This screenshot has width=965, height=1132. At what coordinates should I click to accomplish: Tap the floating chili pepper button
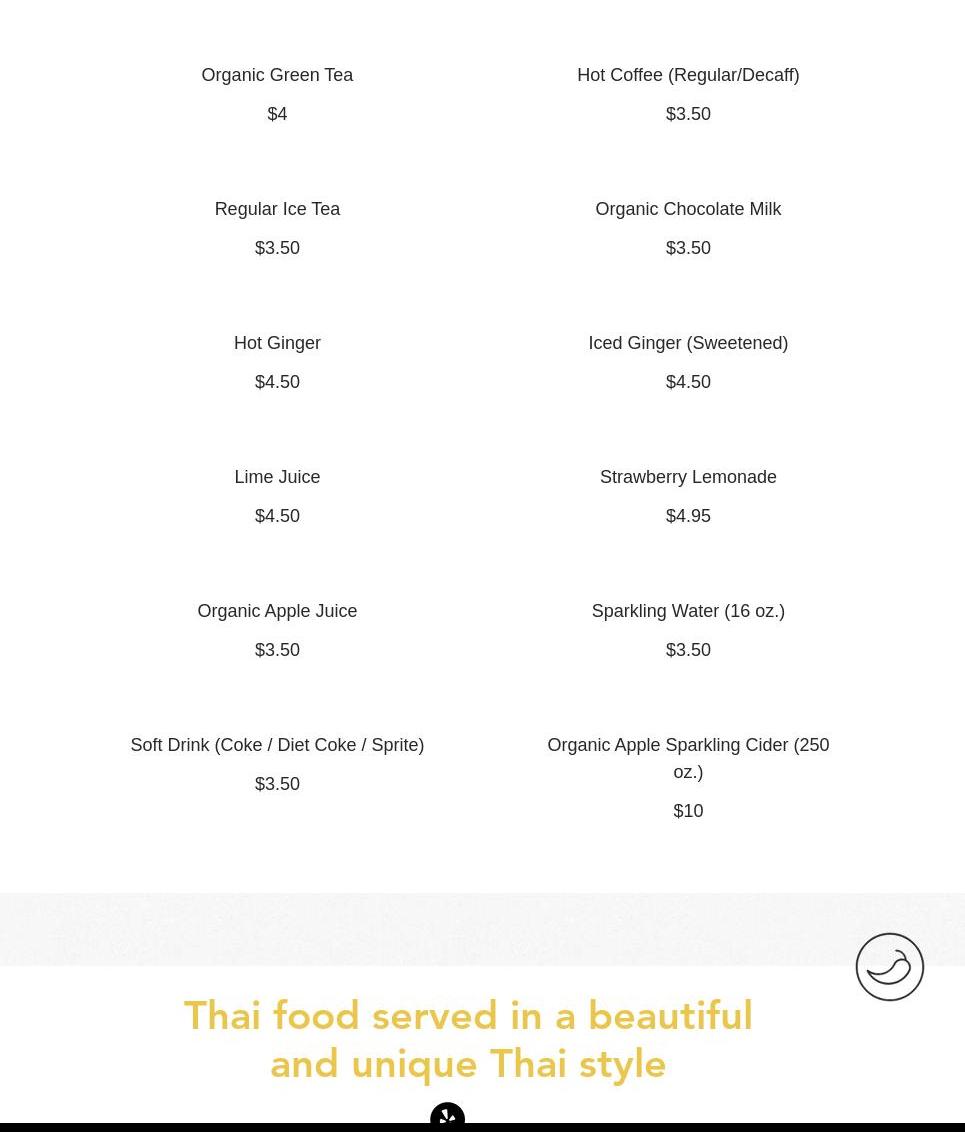pos(889,967)
